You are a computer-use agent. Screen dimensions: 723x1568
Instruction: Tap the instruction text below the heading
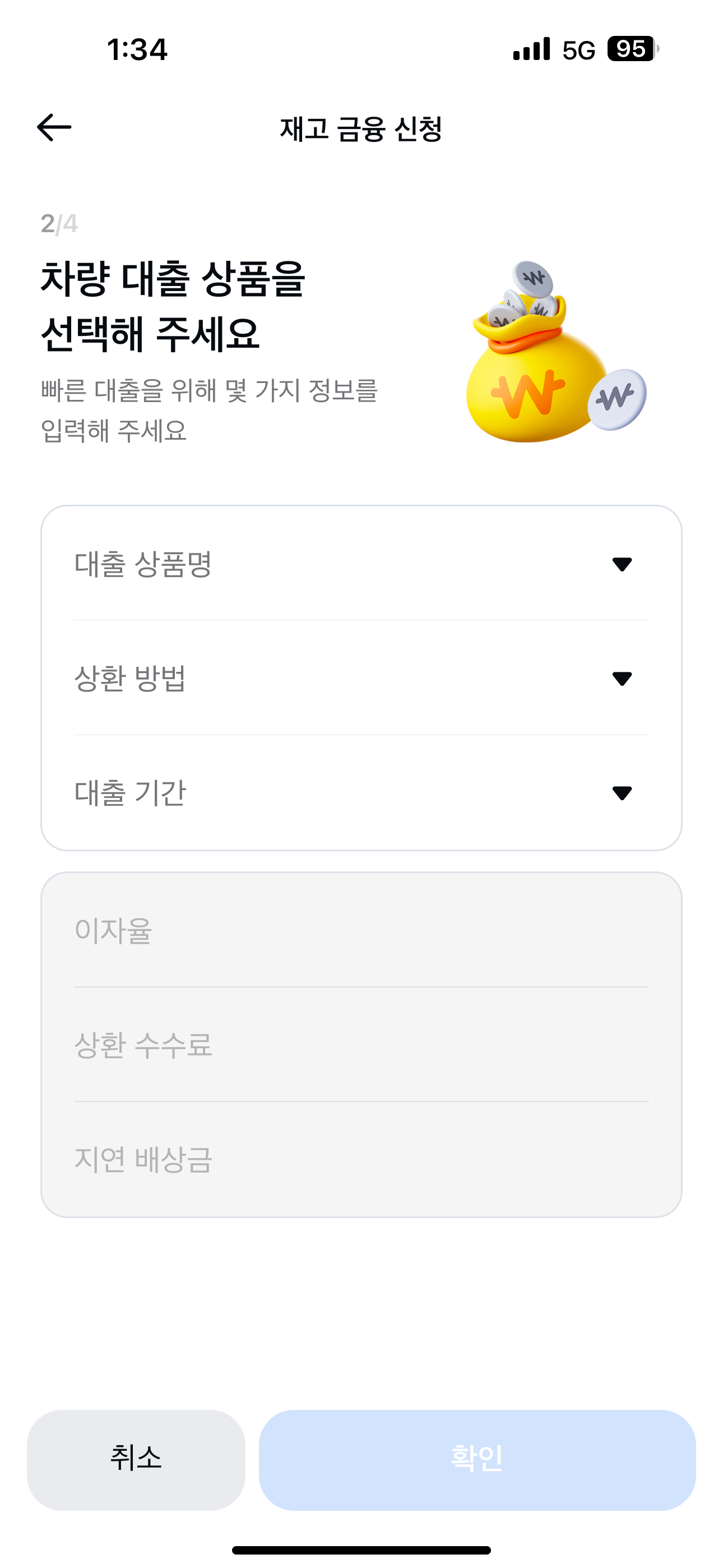pyautogui.click(x=210, y=408)
